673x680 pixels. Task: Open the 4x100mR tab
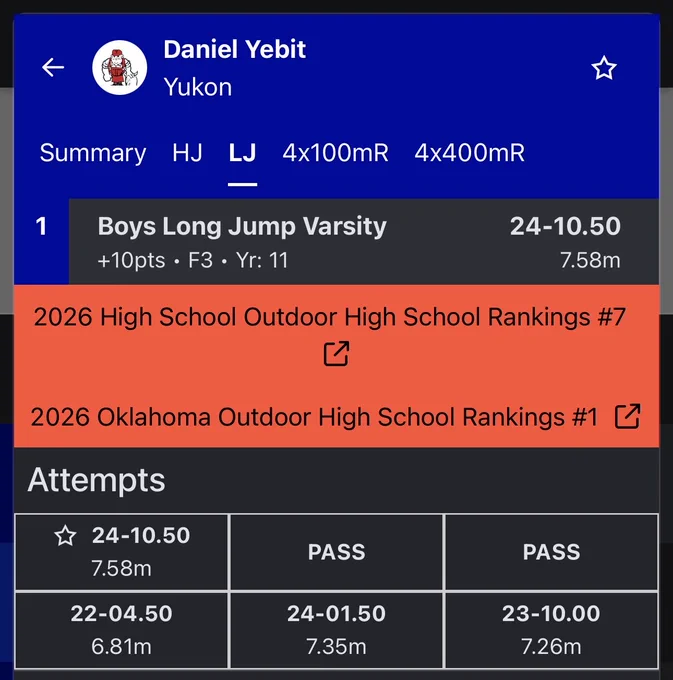tap(335, 153)
